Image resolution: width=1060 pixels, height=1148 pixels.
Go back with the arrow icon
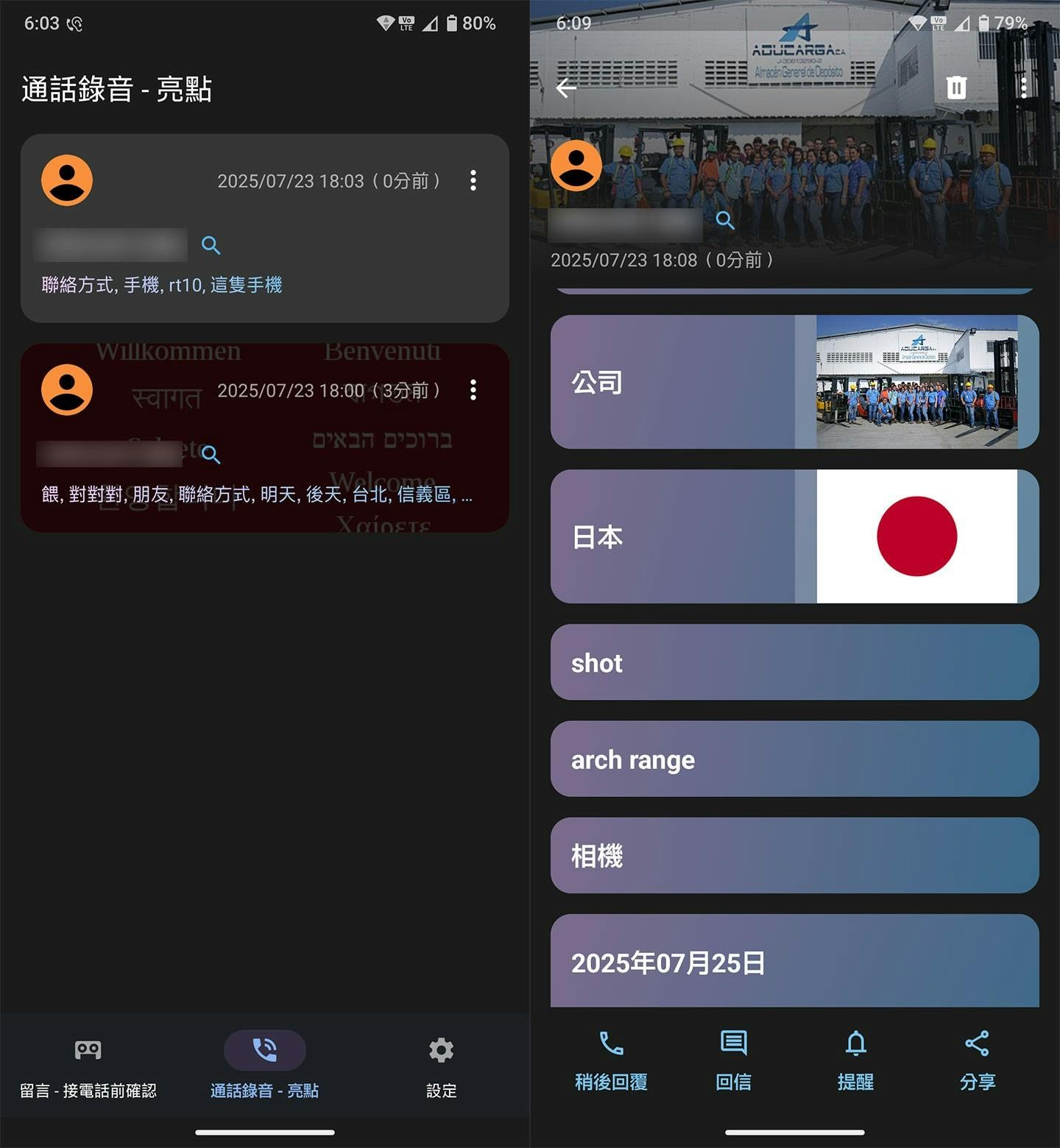click(566, 88)
